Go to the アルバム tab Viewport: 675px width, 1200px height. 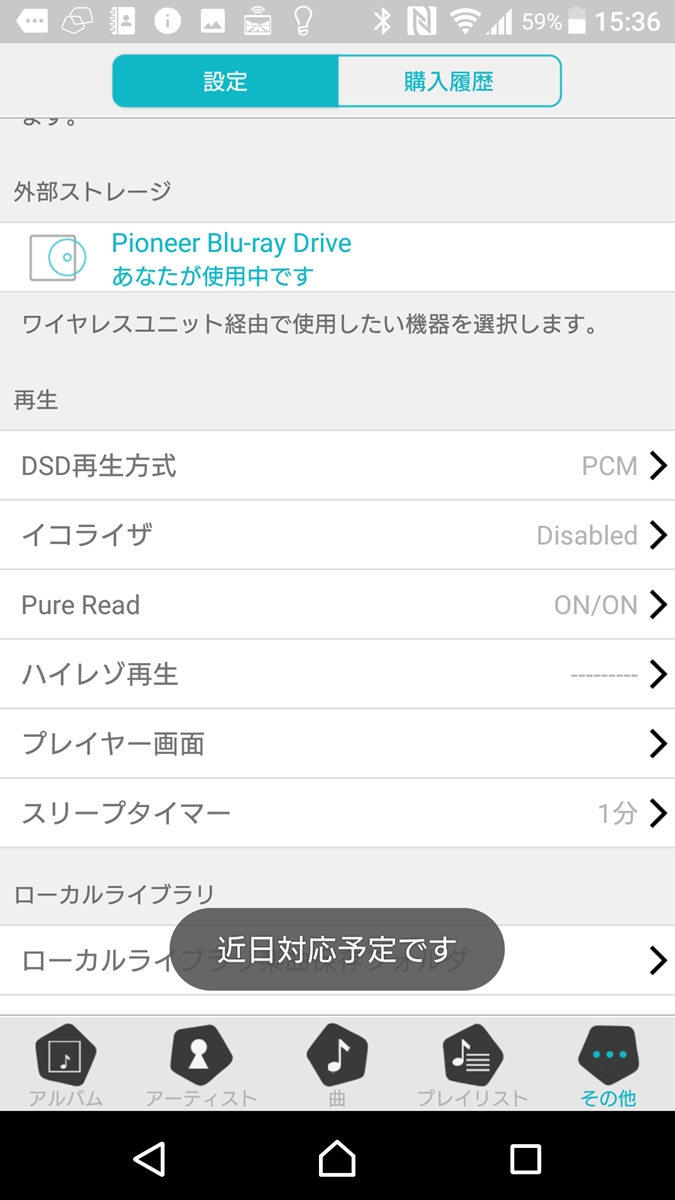tap(66, 1066)
